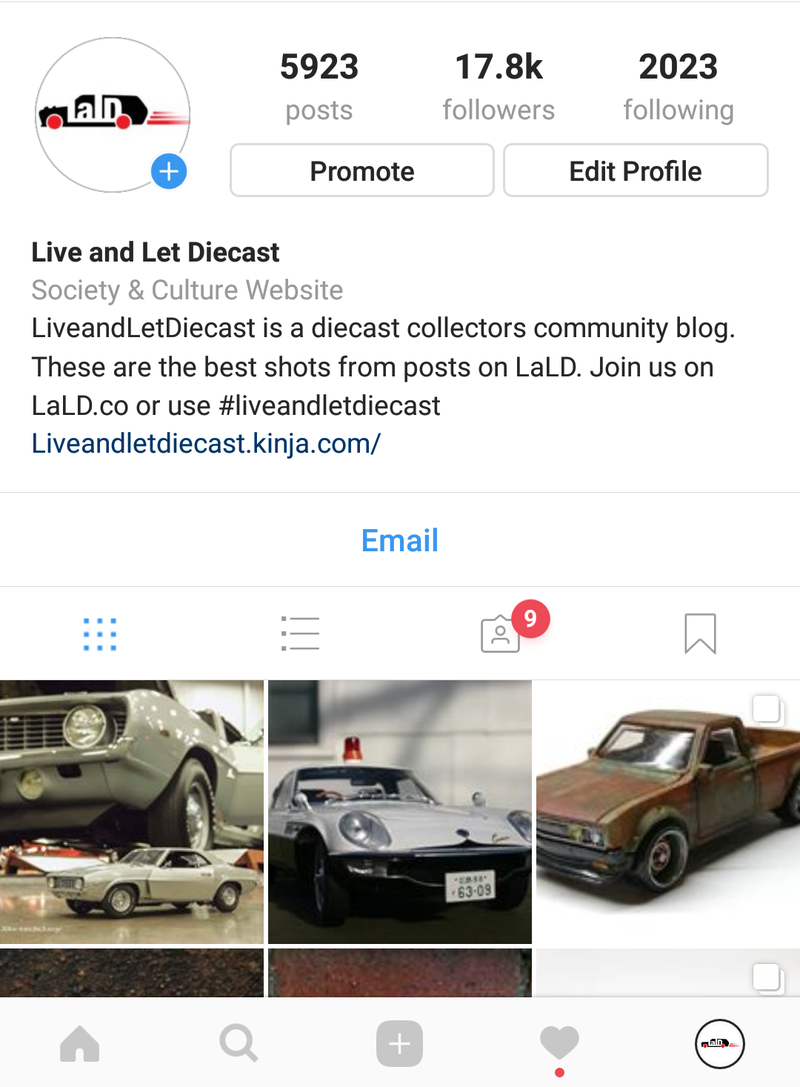This screenshot has width=800, height=1087.
Task: Switch to list view tab
Action: 300,634
